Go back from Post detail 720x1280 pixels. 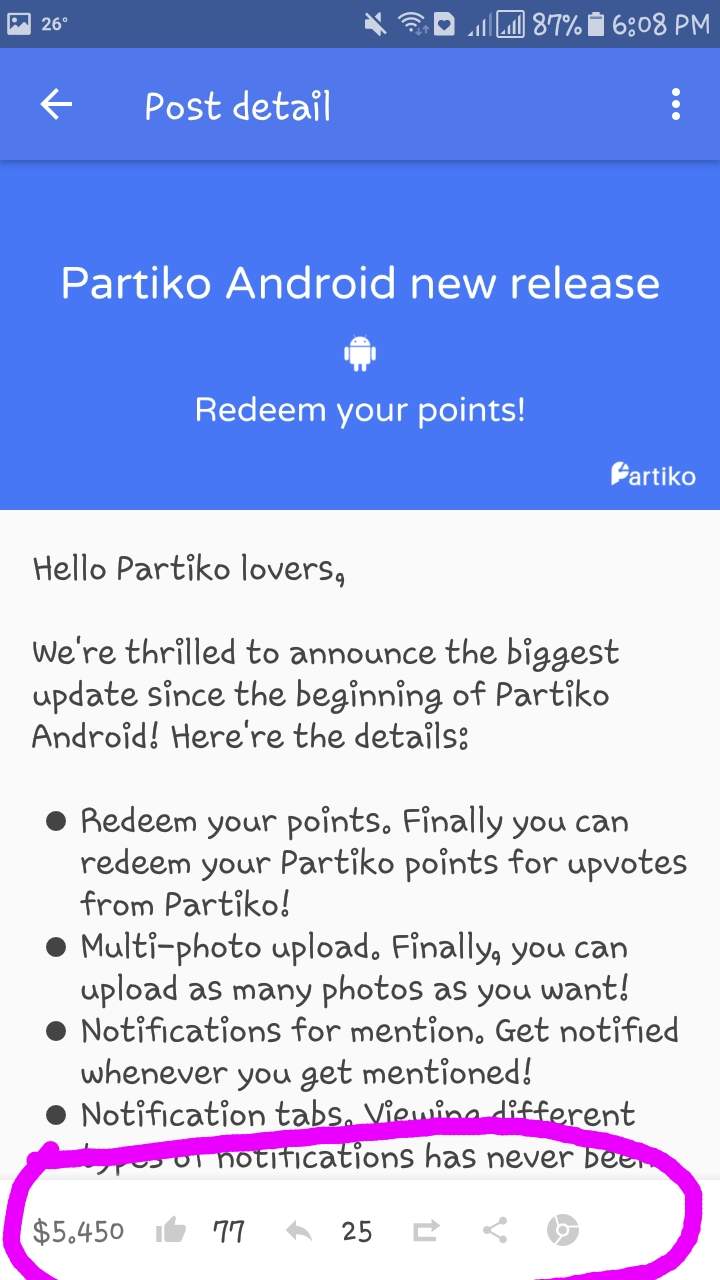57,105
